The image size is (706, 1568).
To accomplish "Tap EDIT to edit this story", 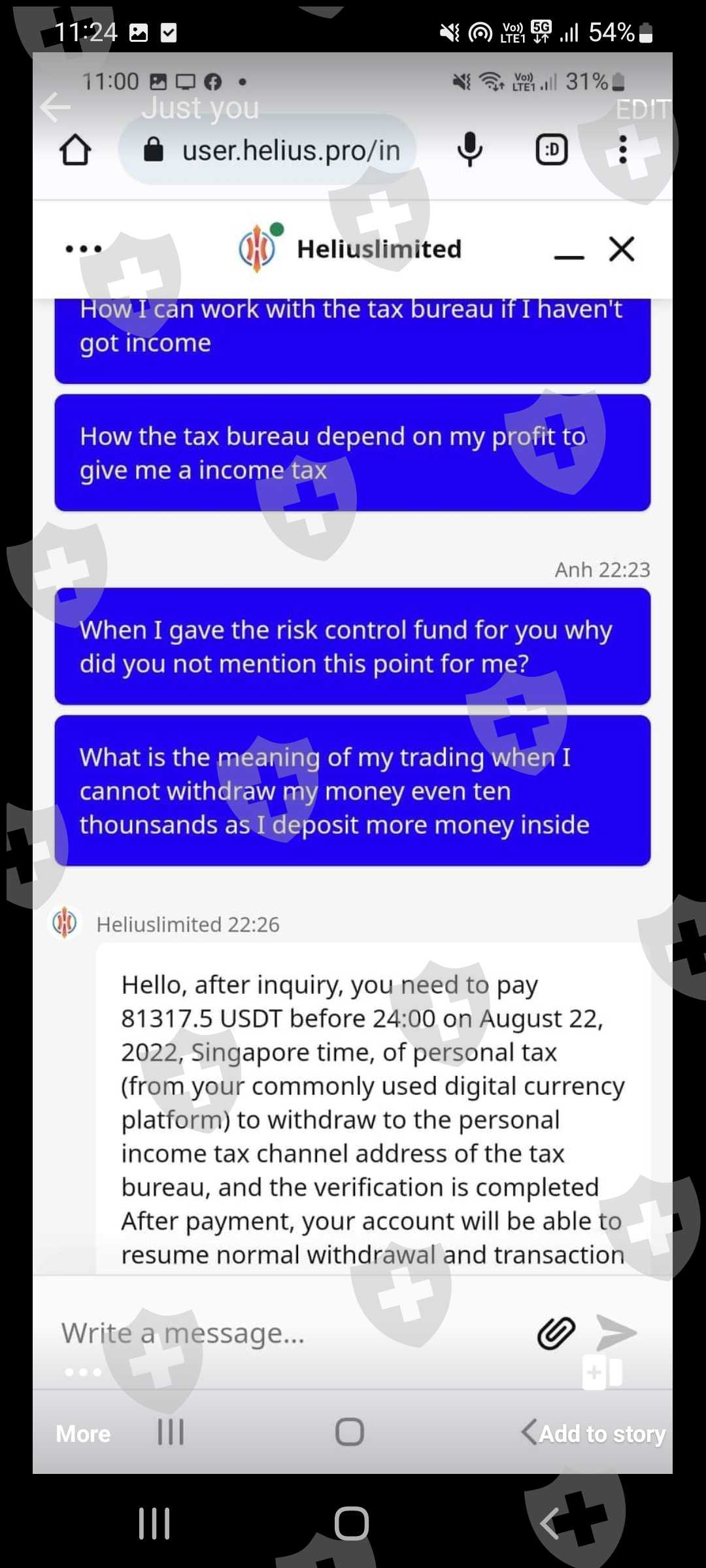I will coord(643,109).
